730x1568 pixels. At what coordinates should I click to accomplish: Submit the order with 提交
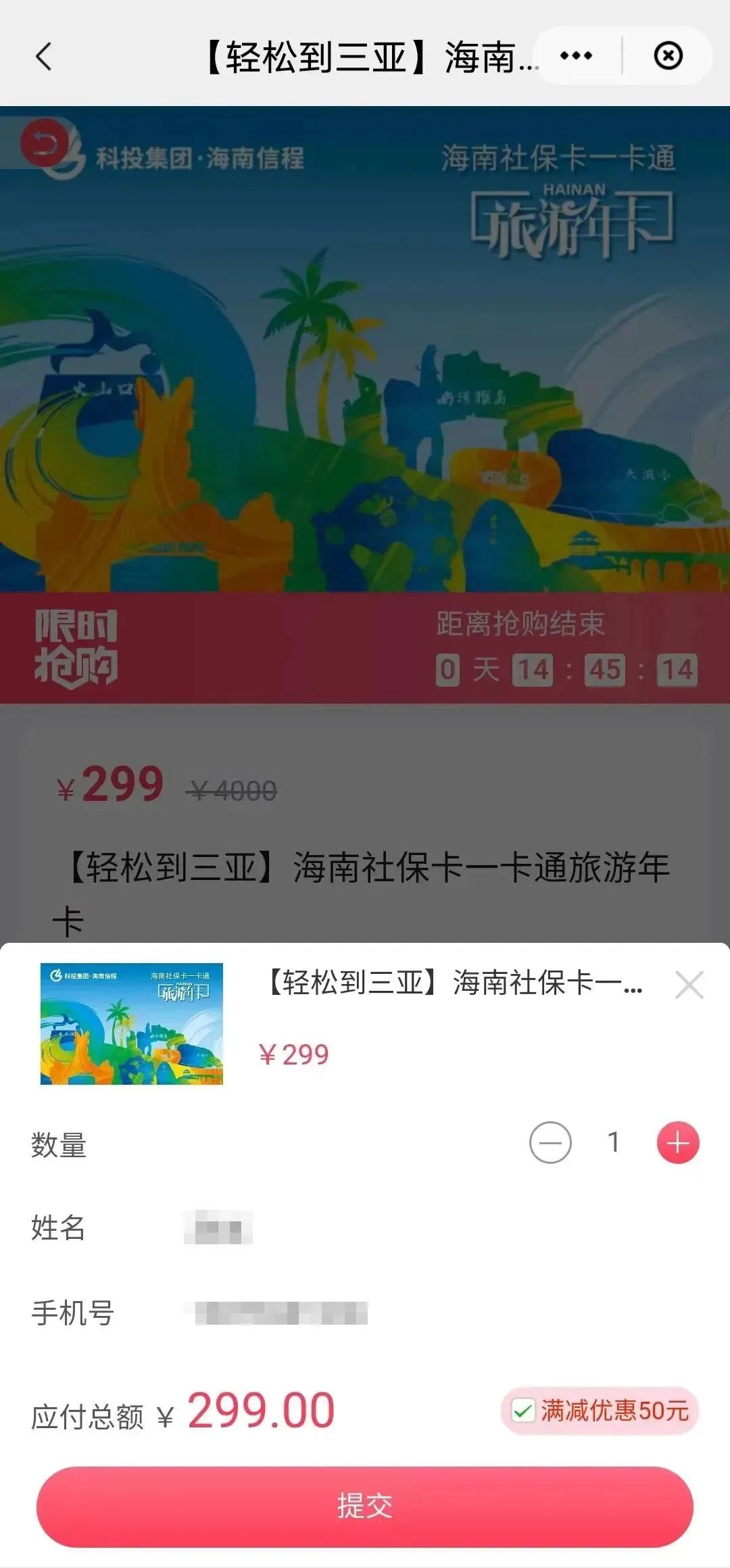(365, 1506)
